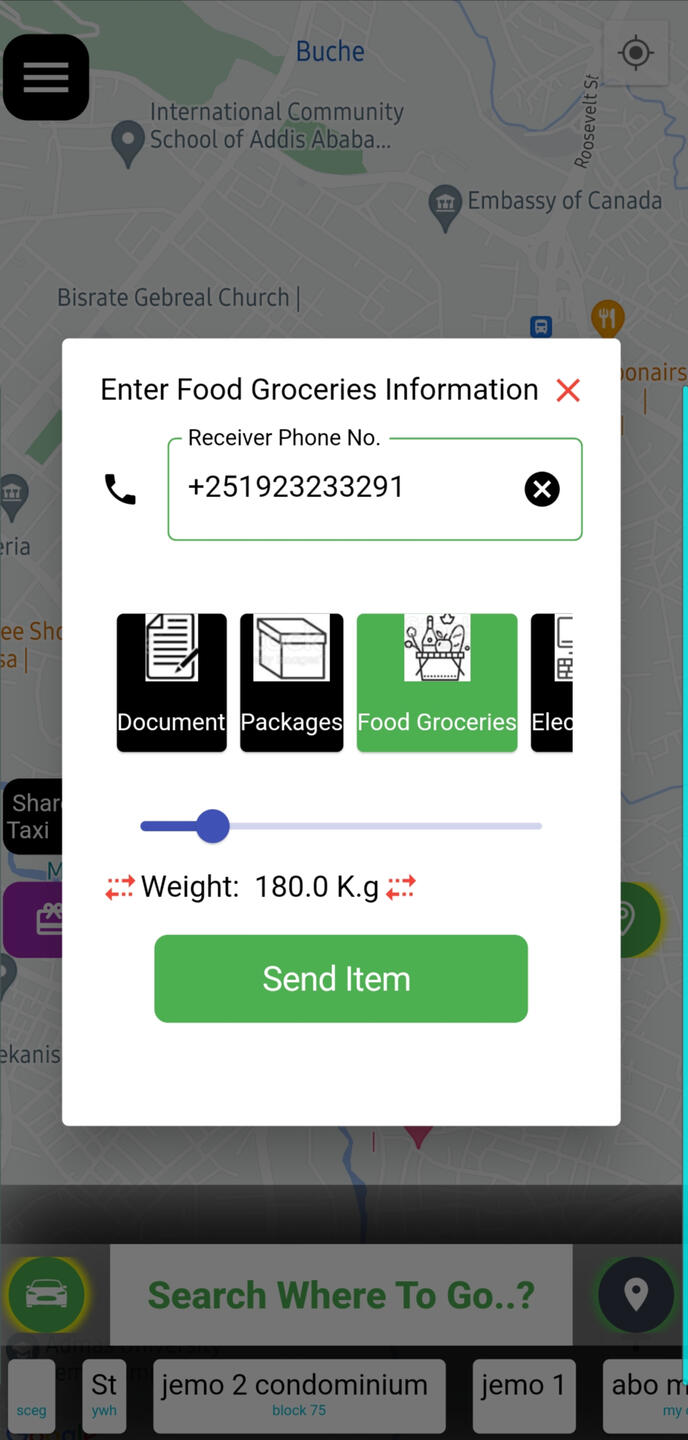Screen dimensions: 688x1440
Task: Choose the jemo 2 condominium shortcut
Action: (299, 1395)
